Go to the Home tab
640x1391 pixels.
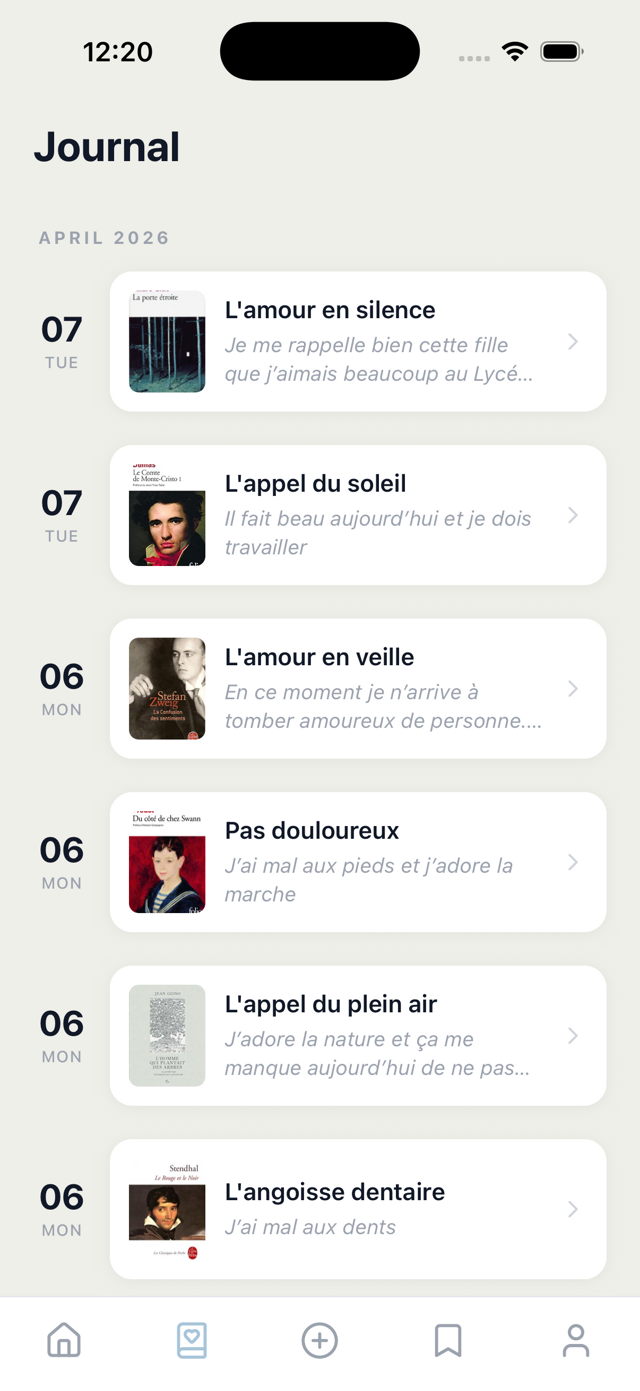pyautogui.click(x=64, y=1340)
